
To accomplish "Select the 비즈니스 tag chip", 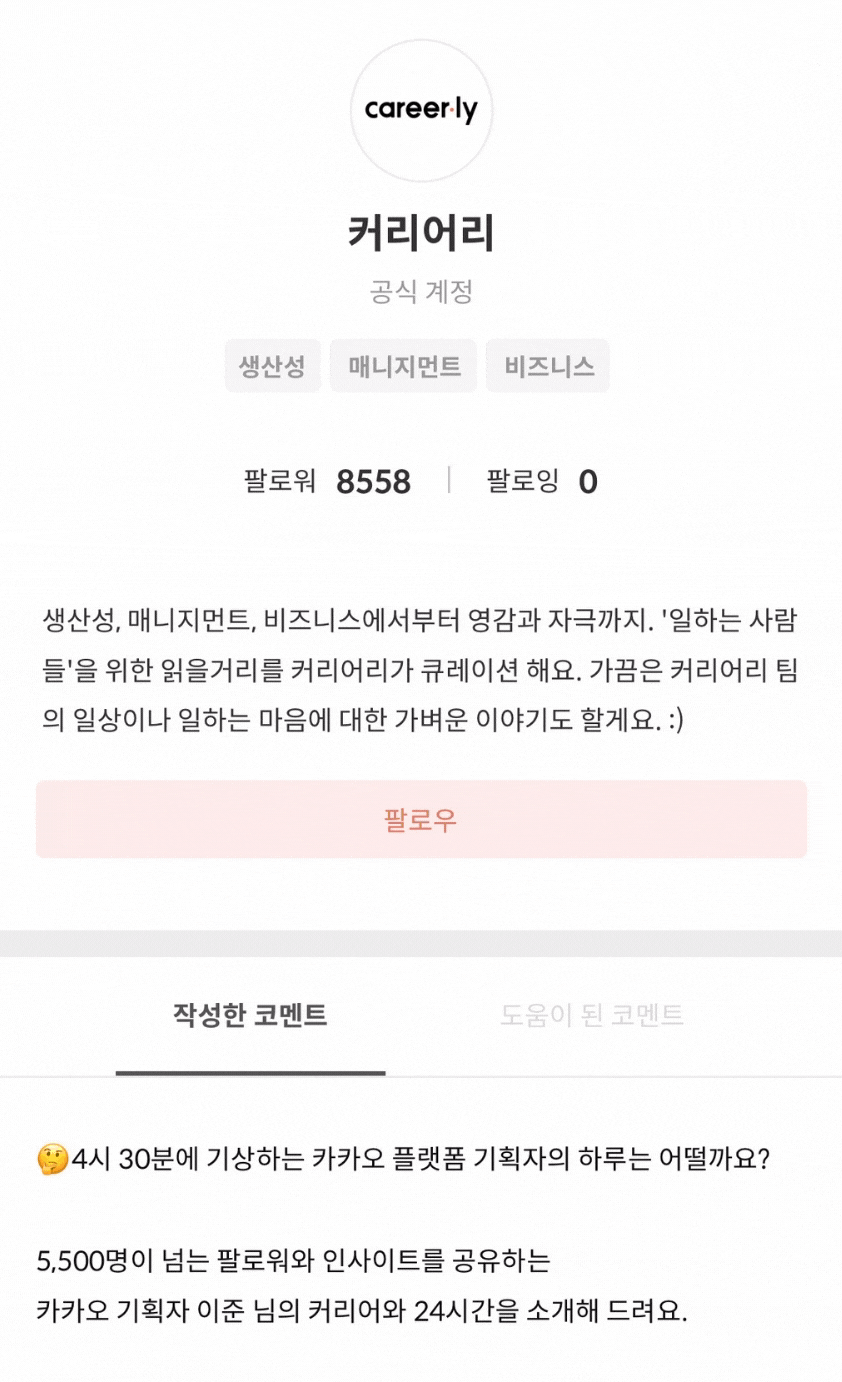I will tap(548, 366).
